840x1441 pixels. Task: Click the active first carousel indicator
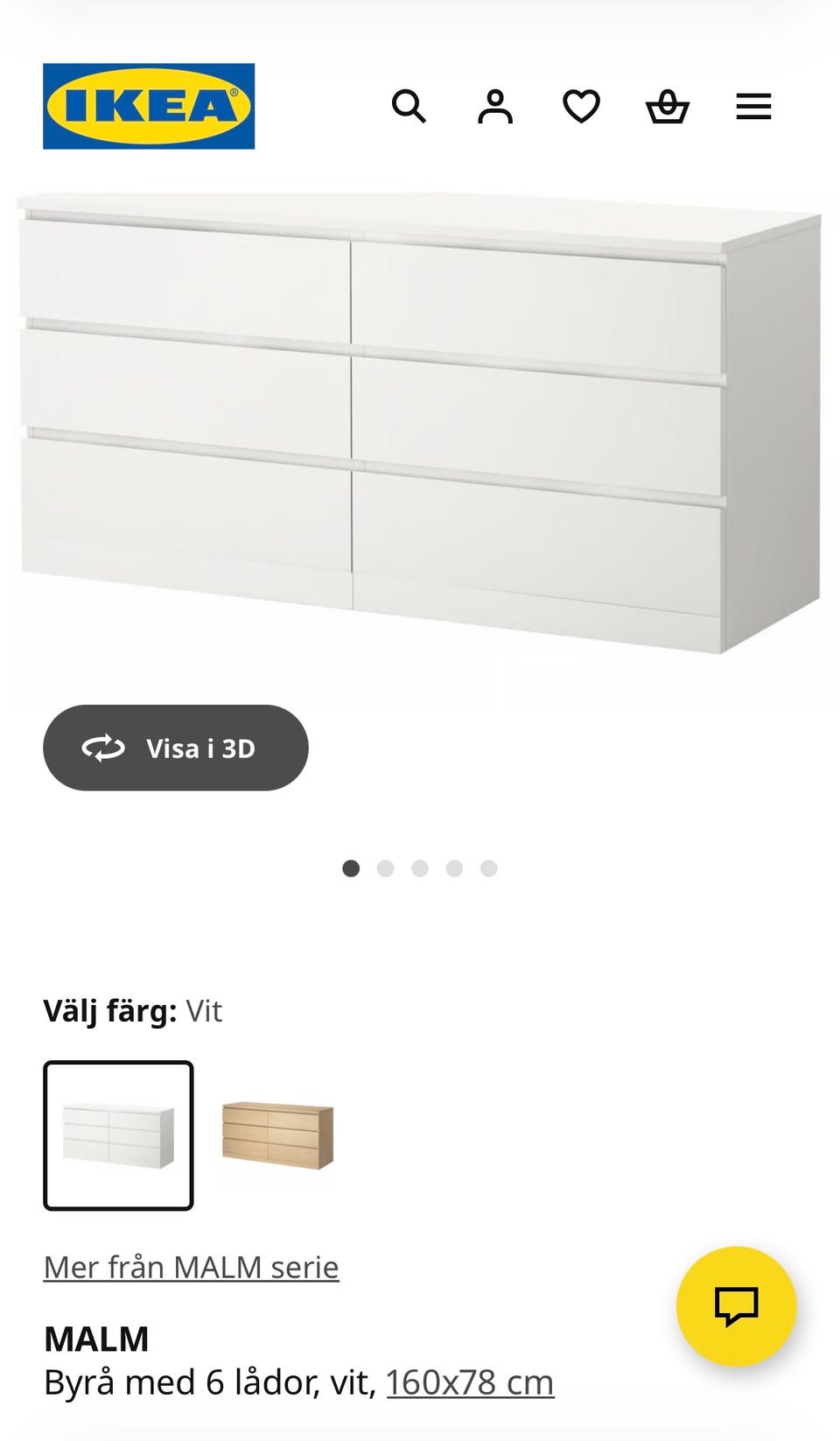[x=352, y=868]
